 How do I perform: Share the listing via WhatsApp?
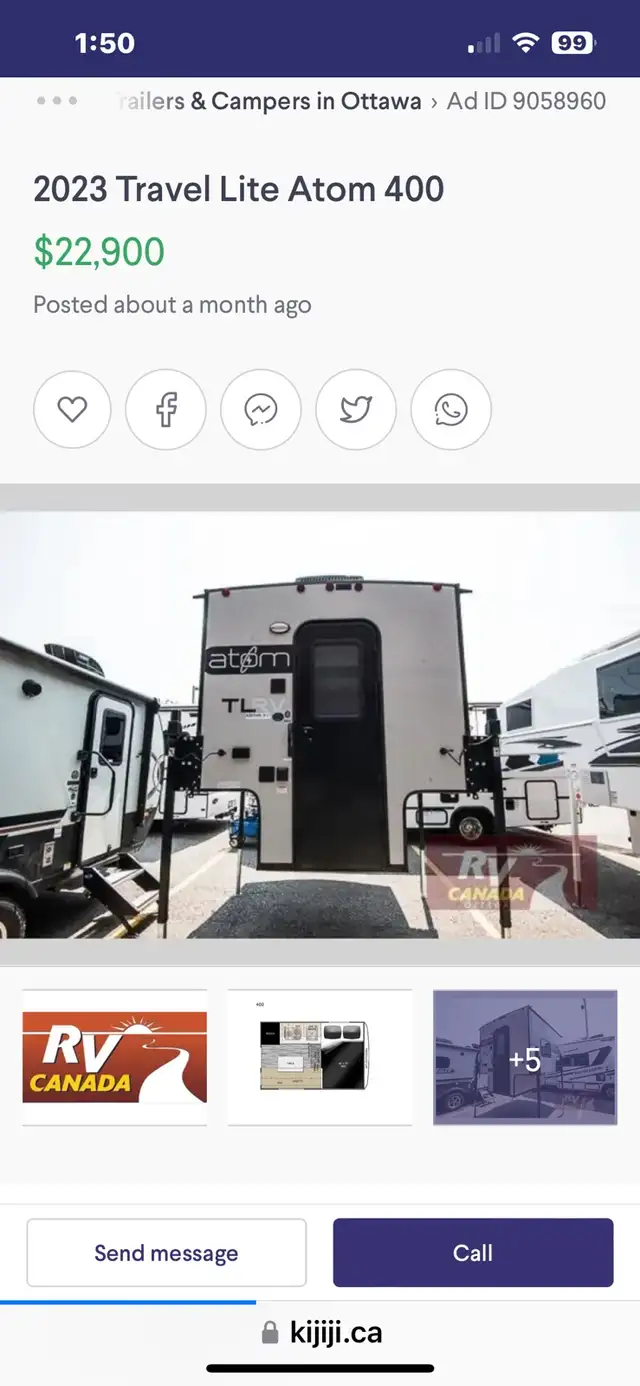click(x=451, y=409)
